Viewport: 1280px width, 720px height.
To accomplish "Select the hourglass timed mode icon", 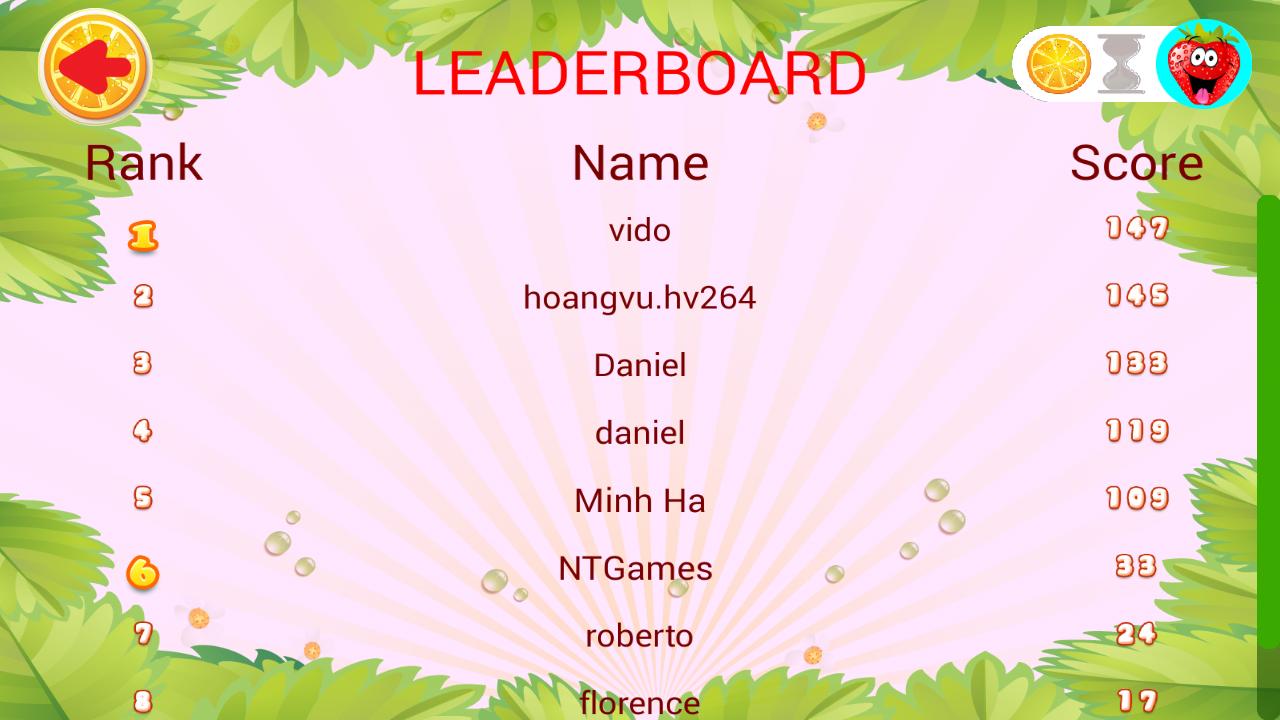I will [x=1121, y=65].
